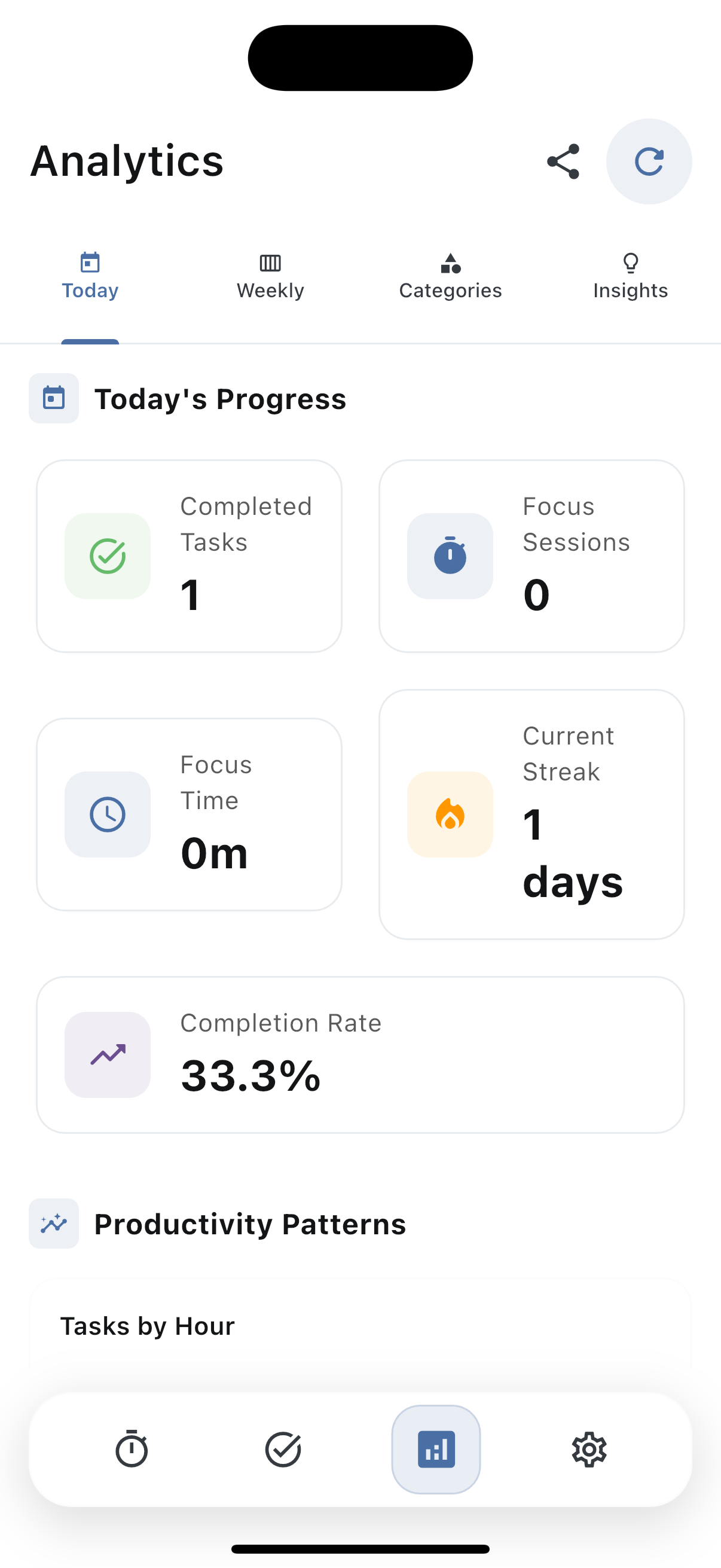721x1568 pixels.
Task: Tap the trend arrow on Completion Rate card
Action: tap(107, 1055)
